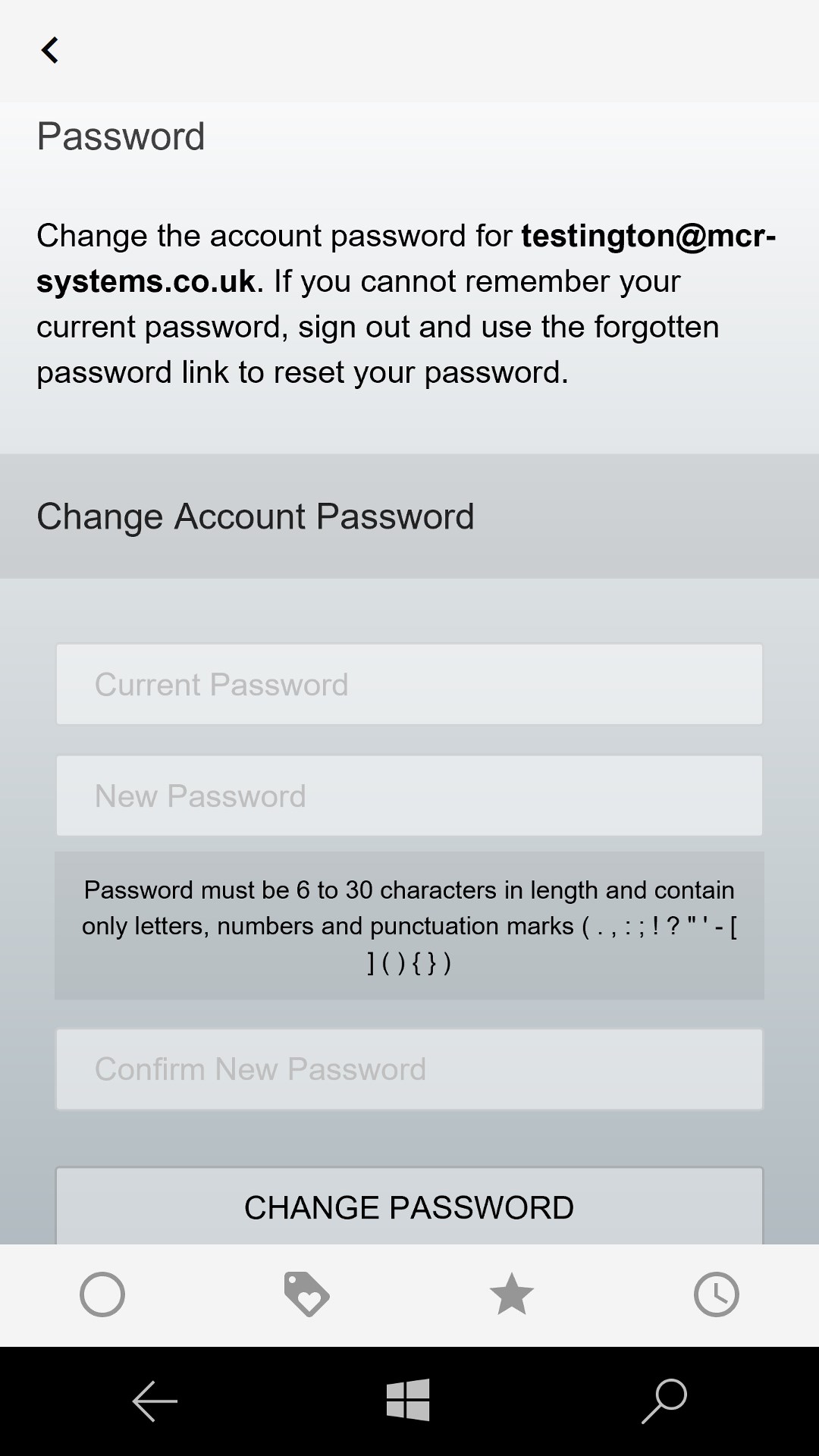
Task: Tap the Windows home button
Action: click(408, 1400)
